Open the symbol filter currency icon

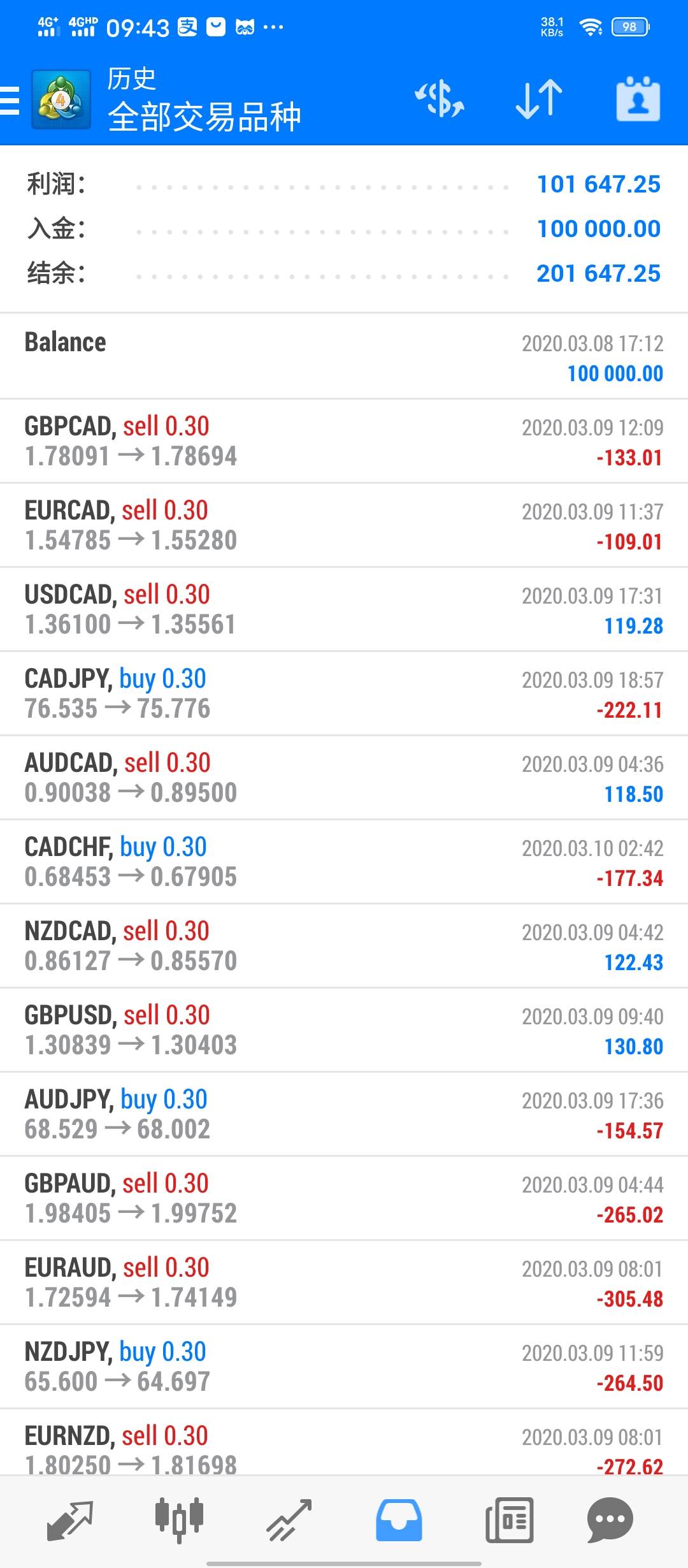[440, 99]
